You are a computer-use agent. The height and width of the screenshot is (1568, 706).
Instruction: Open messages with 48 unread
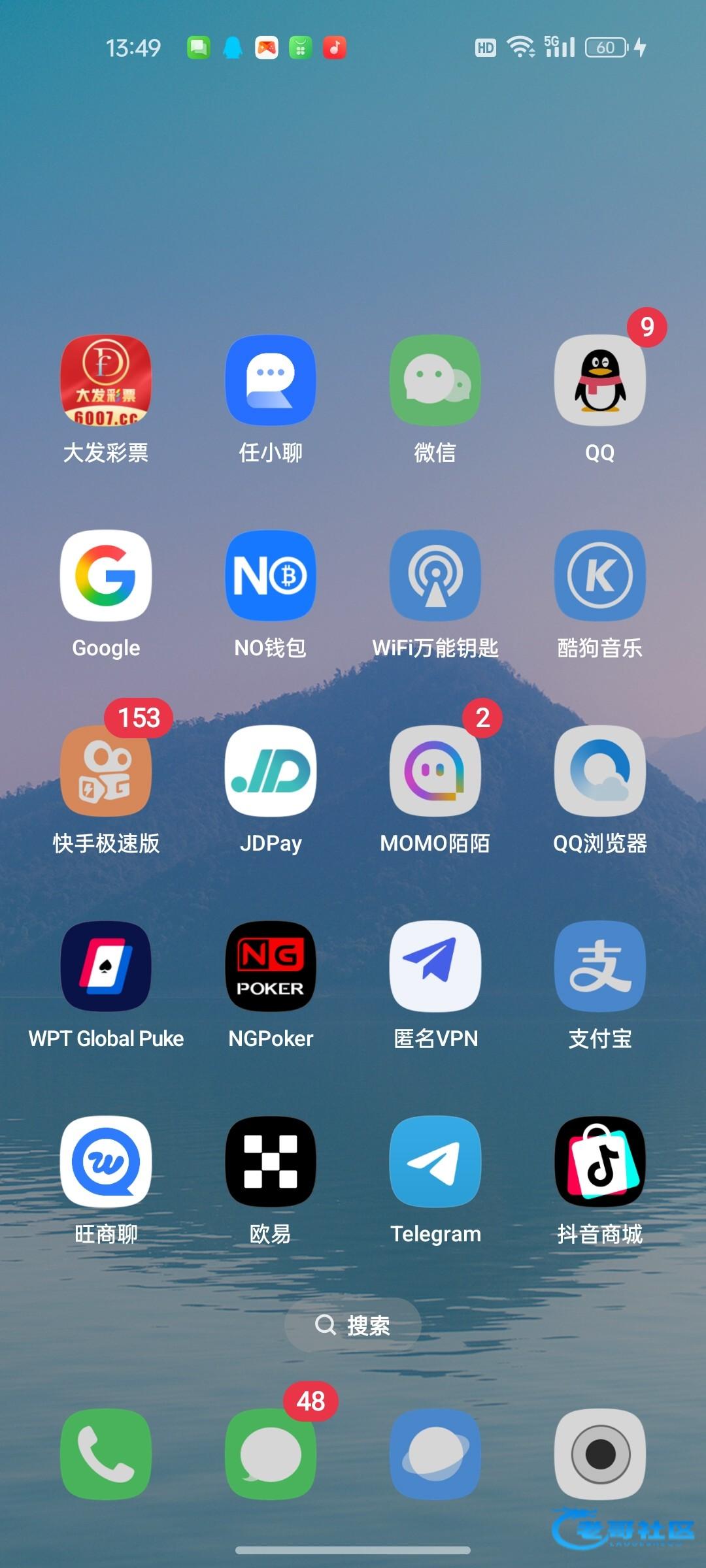click(271, 1454)
